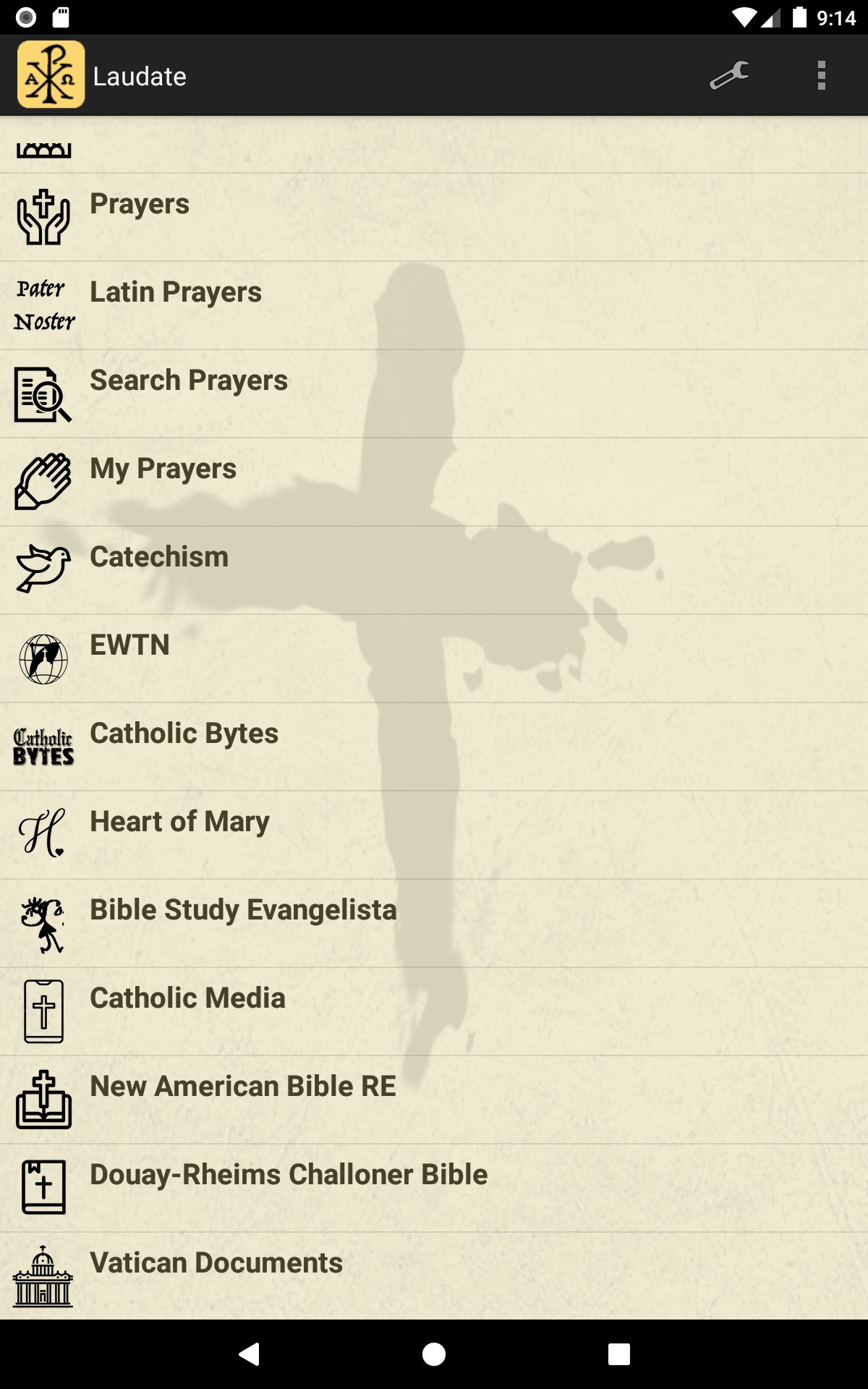
Task: Tap the system home button
Action: (434, 1354)
